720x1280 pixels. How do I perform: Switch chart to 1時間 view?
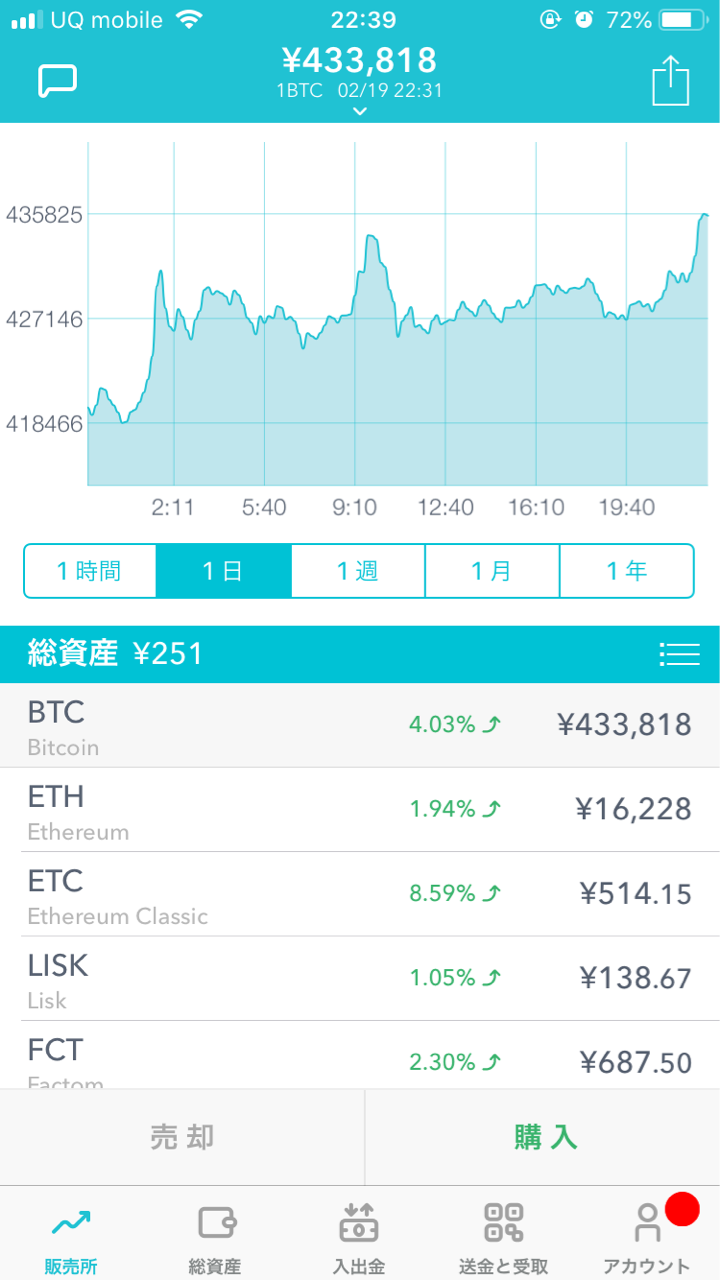[89, 571]
